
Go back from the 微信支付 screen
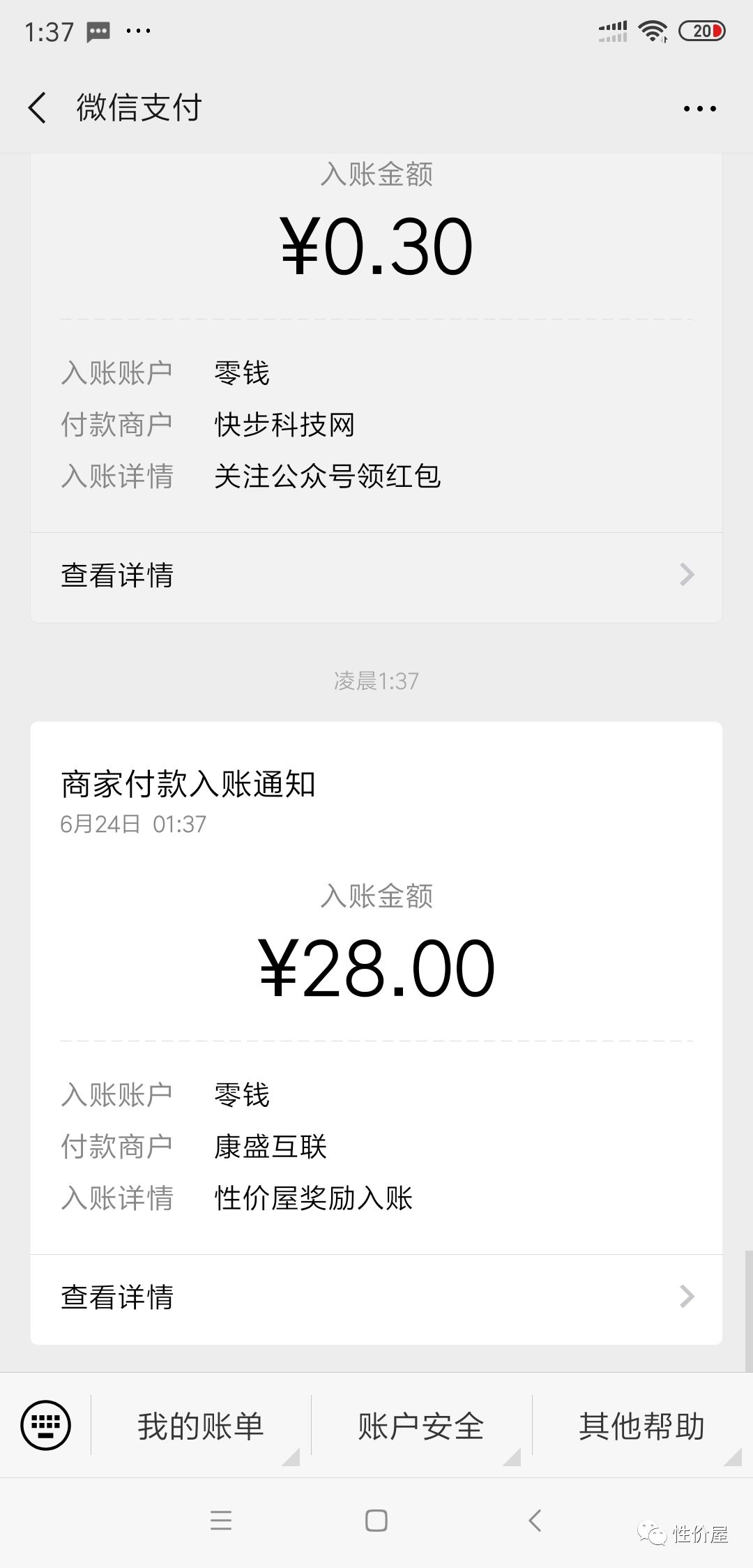(x=38, y=108)
